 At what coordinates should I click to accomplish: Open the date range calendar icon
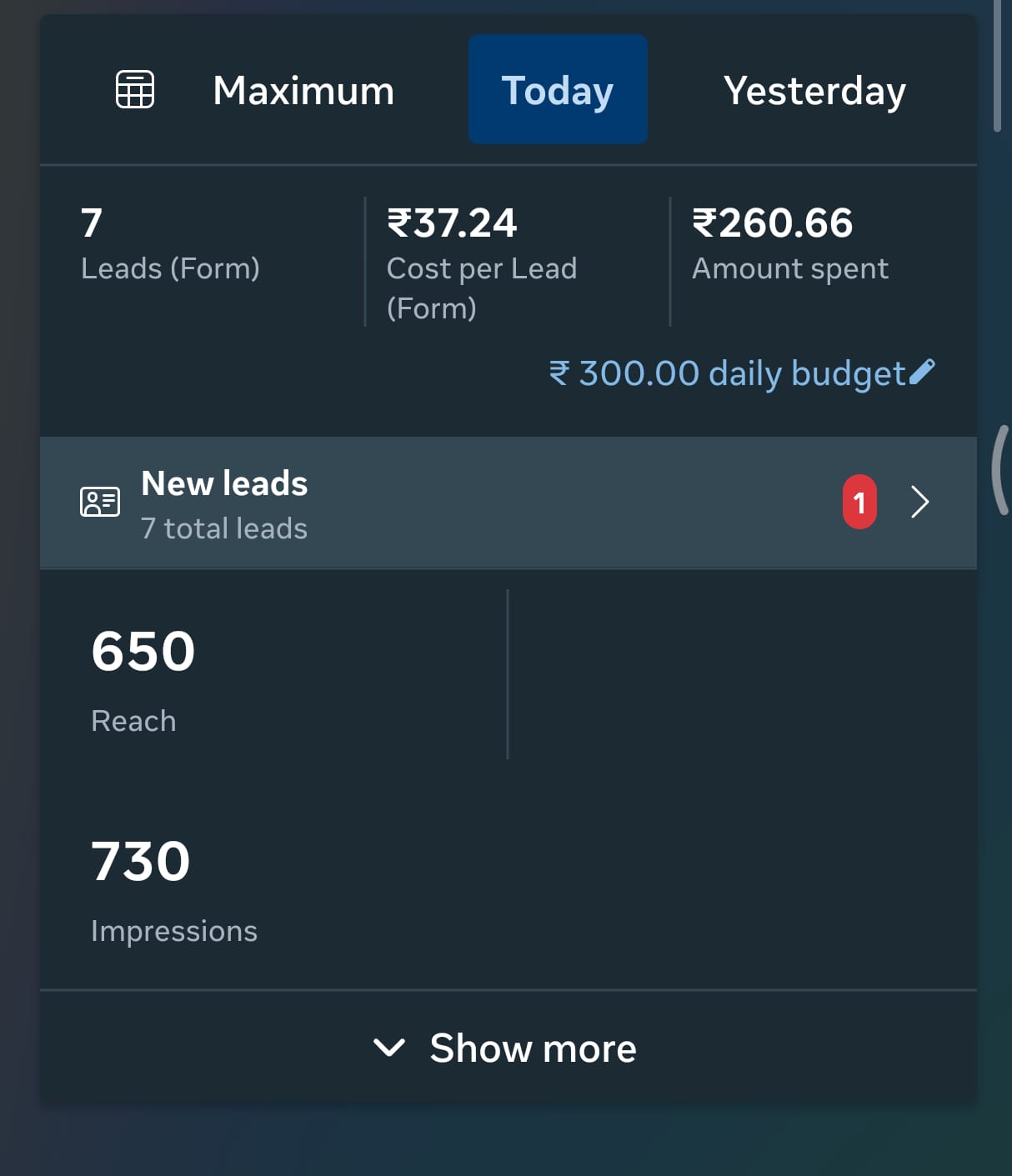[x=134, y=89]
